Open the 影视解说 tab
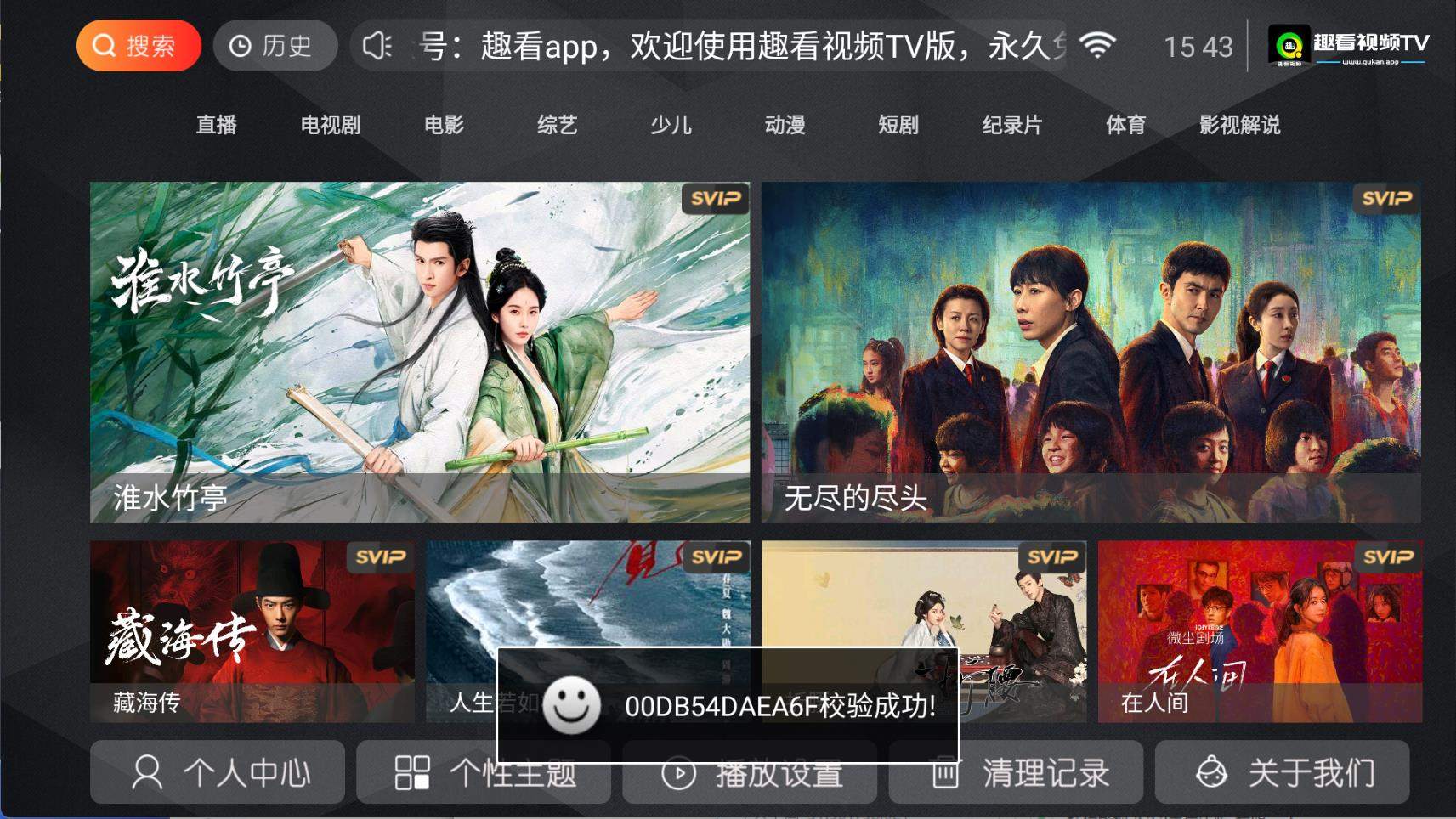The image size is (1456, 819). click(x=1239, y=125)
